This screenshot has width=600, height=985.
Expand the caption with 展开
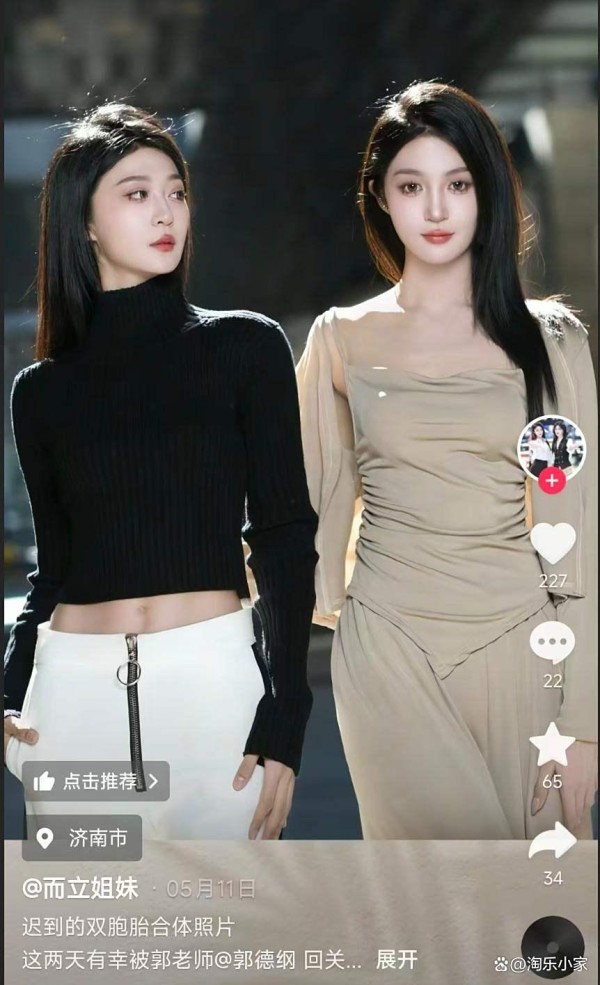click(396, 959)
